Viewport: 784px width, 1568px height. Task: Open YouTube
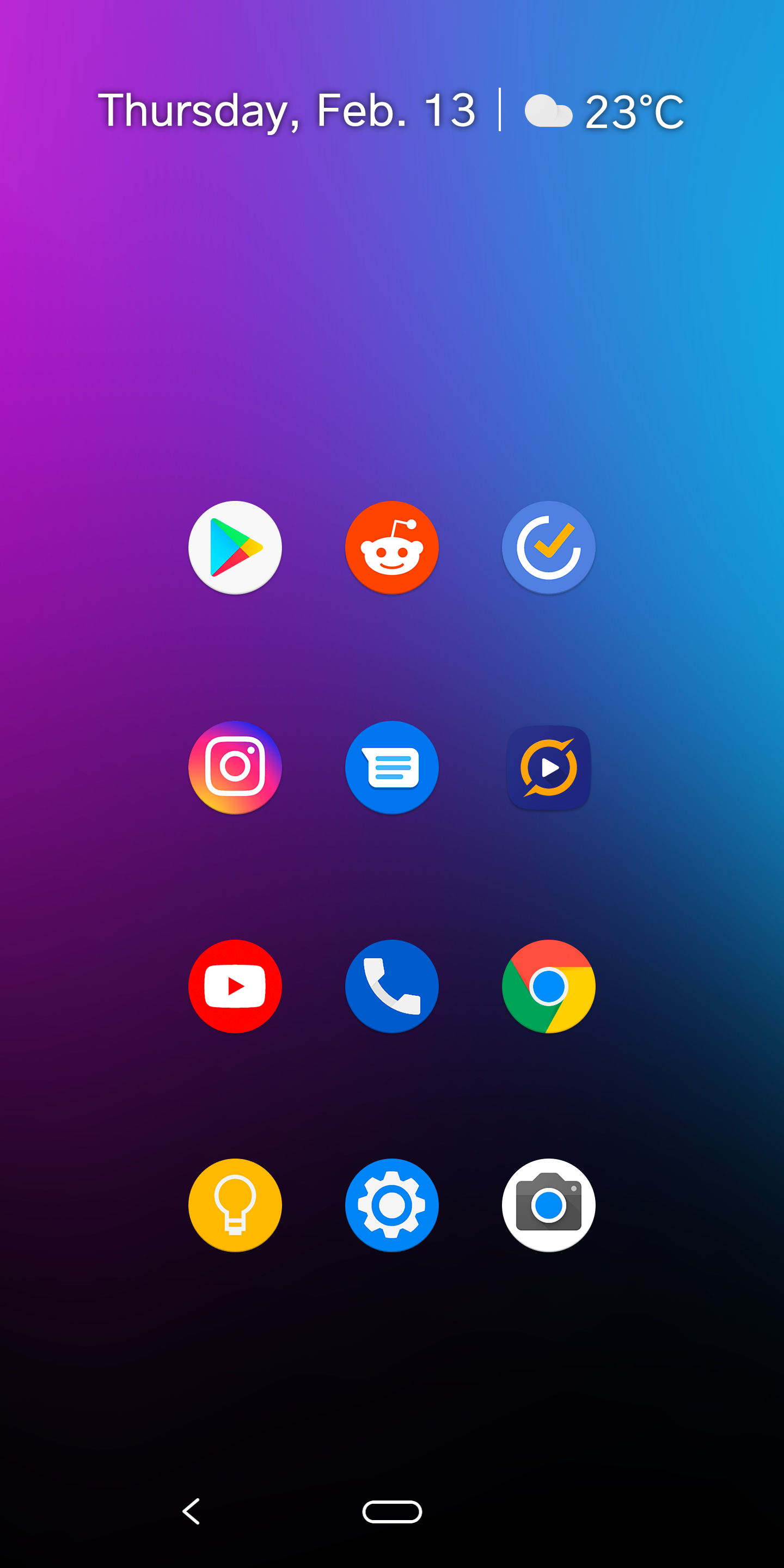tap(235, 986)
